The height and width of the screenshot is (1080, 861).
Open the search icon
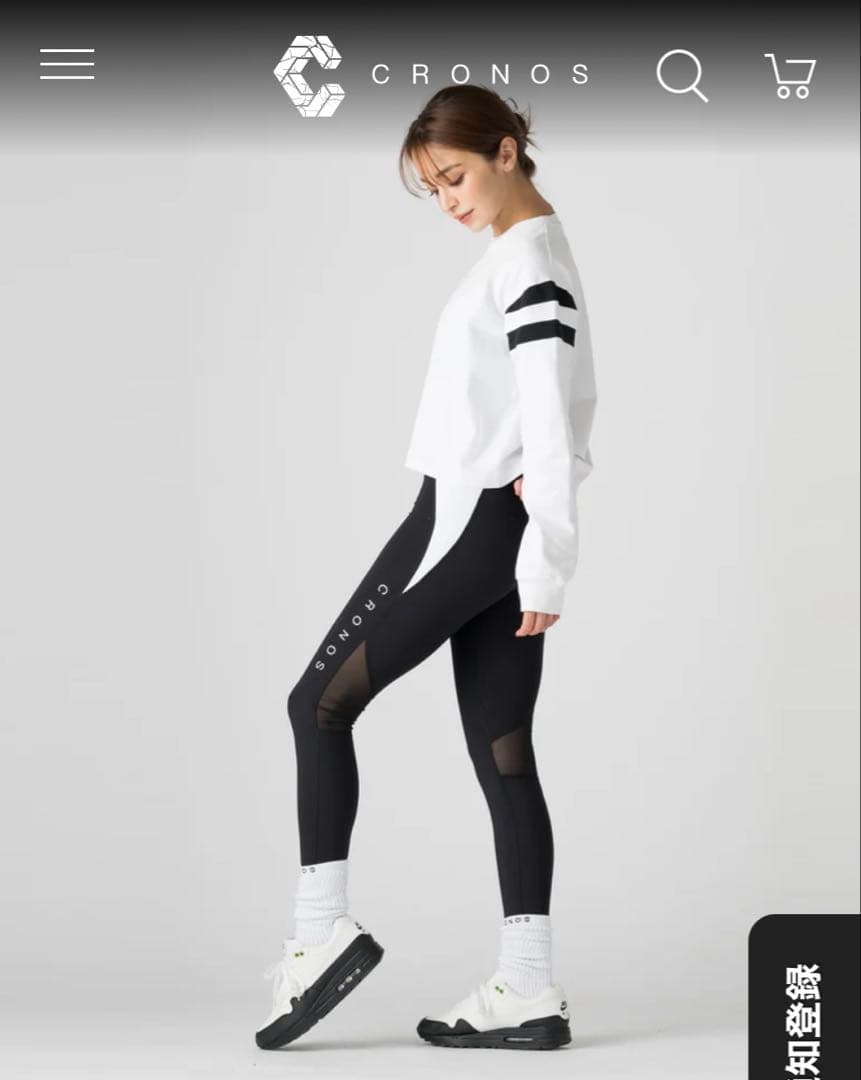(x=682, y=75)
